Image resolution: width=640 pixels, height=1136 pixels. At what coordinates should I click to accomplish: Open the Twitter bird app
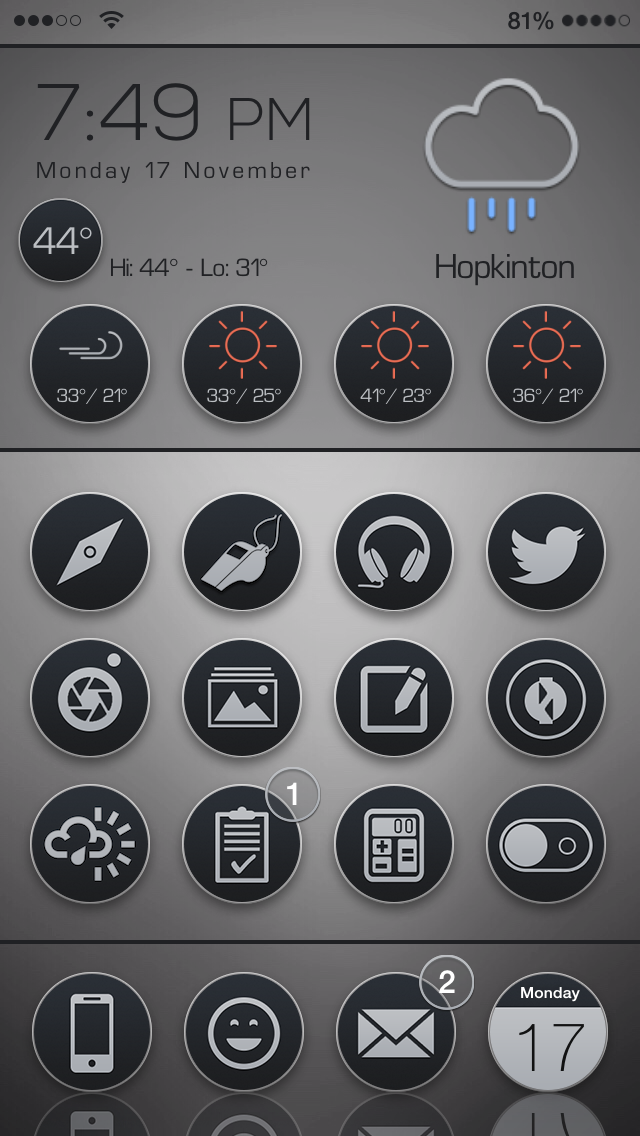tap(546, 551)
